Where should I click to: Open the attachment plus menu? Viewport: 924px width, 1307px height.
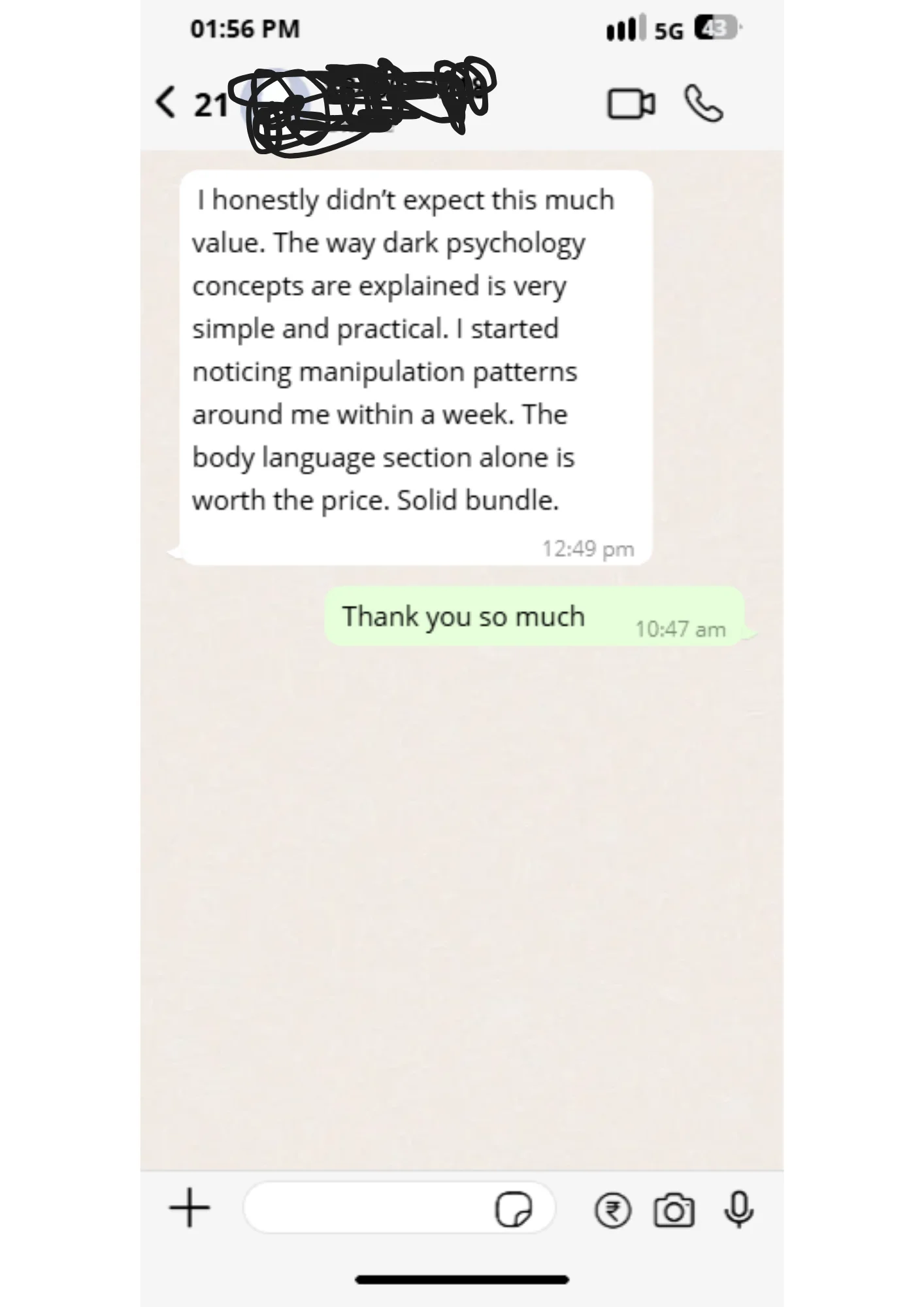(189, 1210)
